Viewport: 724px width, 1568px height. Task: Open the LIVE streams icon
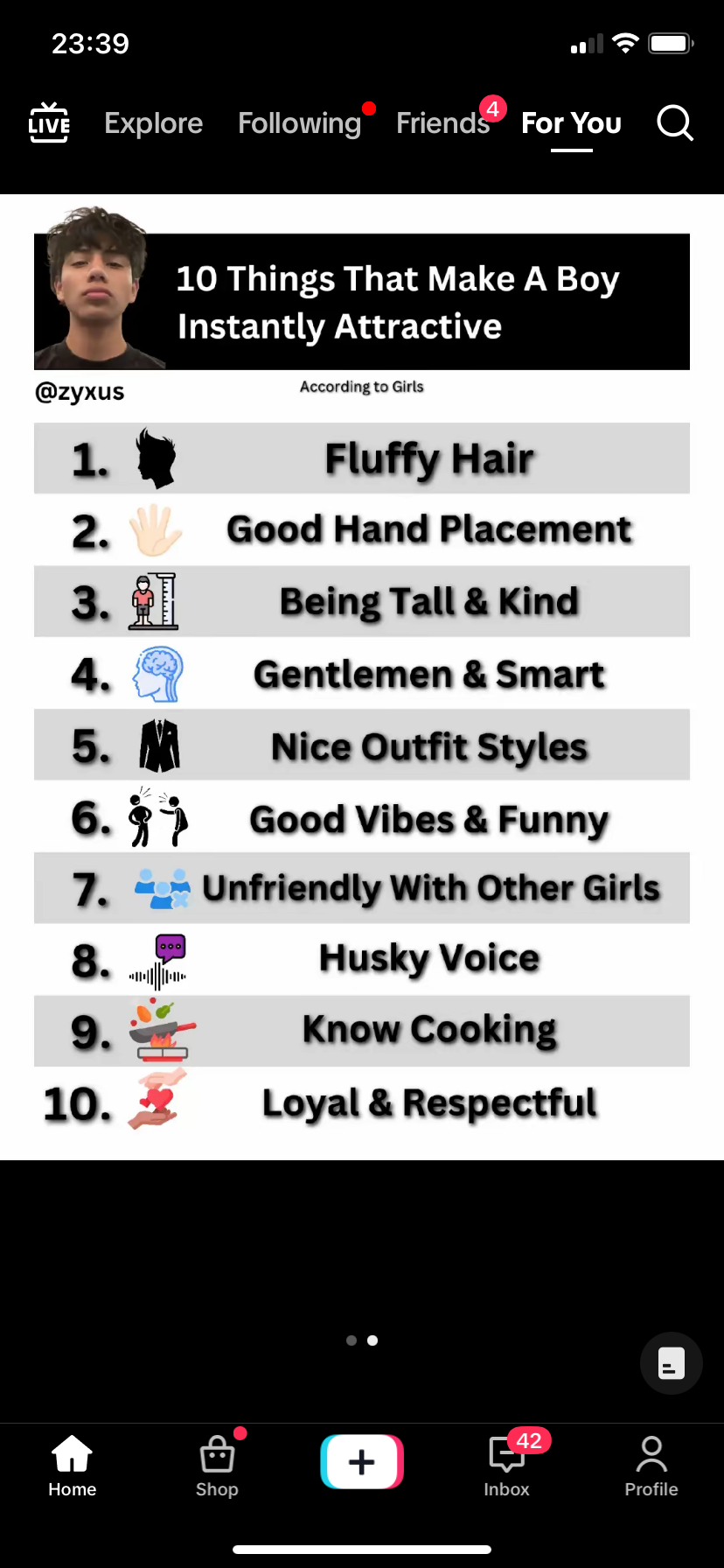(49, 123)
